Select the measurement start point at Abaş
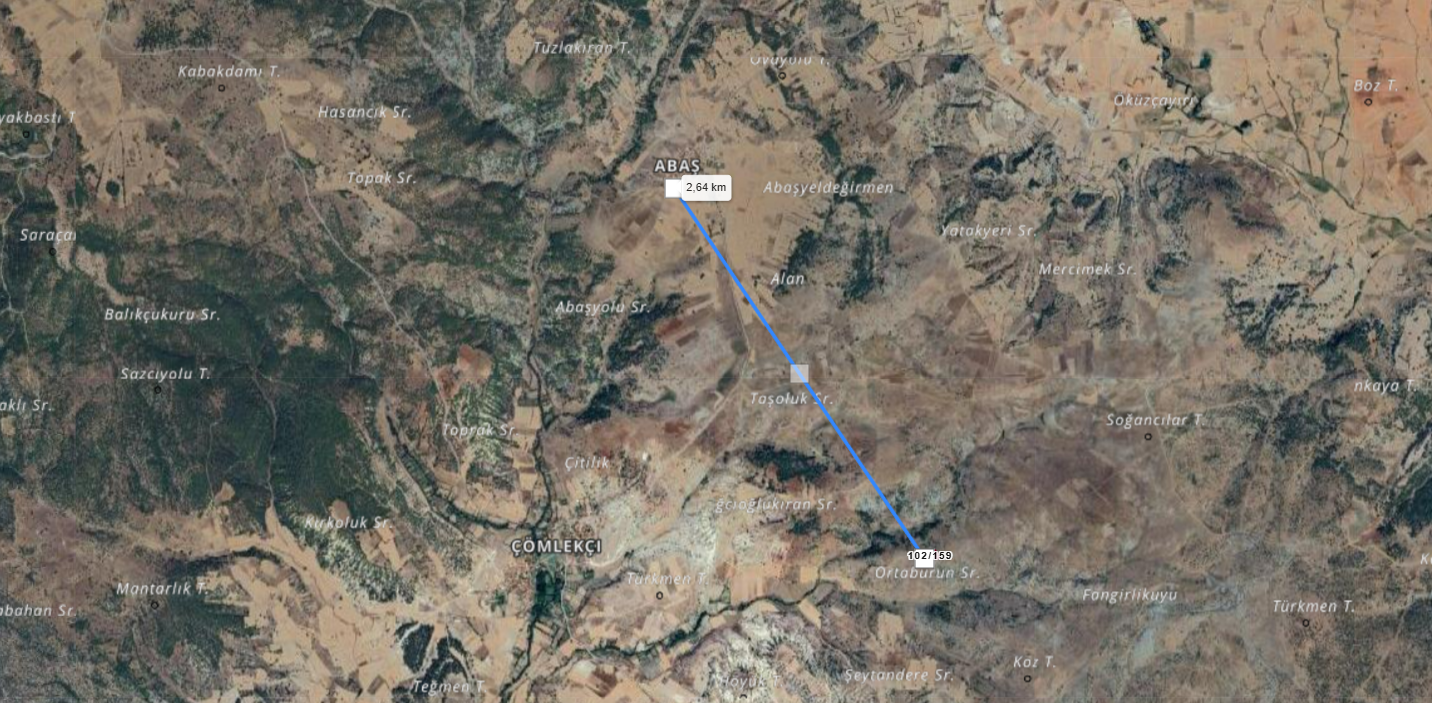Viewport: 1432px width, 703px height. click(674, 189)
